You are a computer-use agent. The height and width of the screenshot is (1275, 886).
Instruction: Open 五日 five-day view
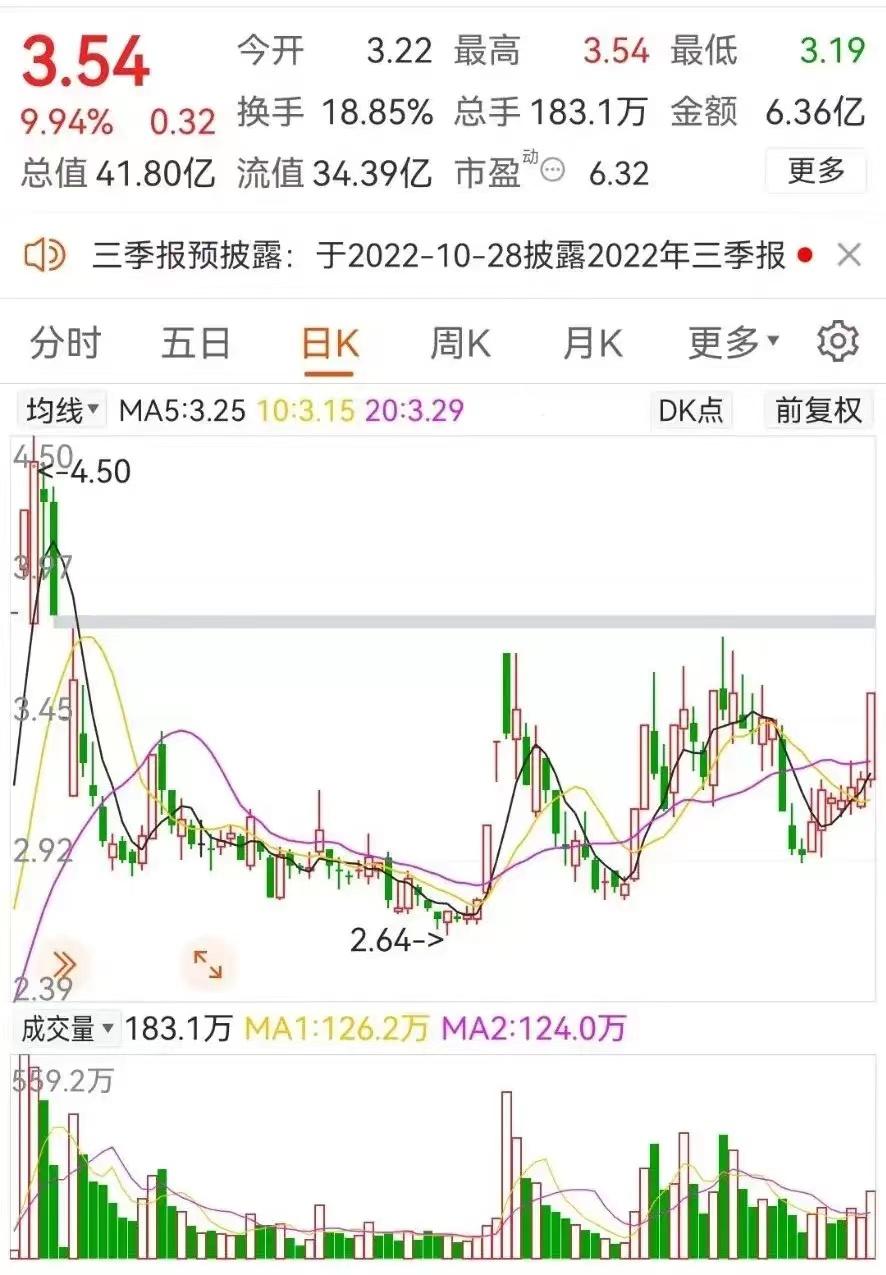pos(196,342)
